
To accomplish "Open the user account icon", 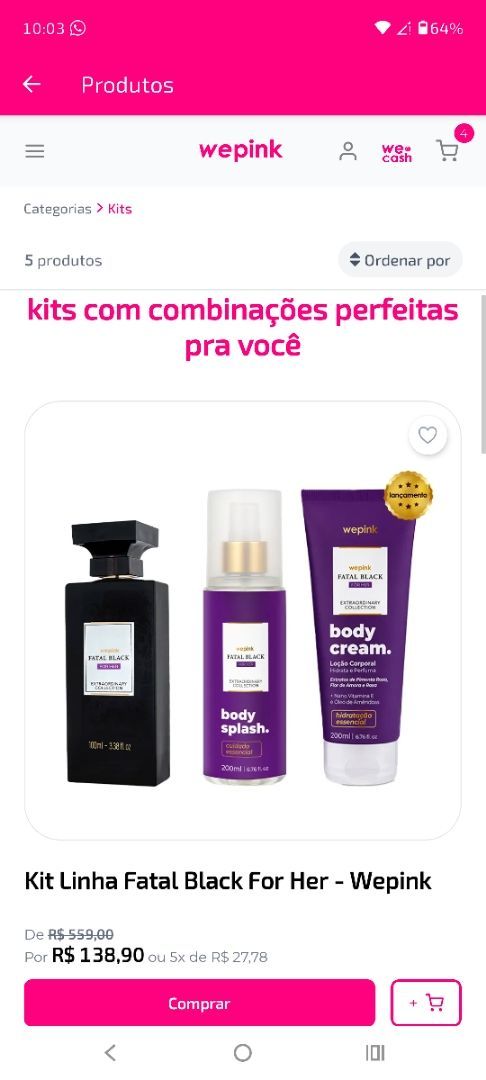I will 348,151.
